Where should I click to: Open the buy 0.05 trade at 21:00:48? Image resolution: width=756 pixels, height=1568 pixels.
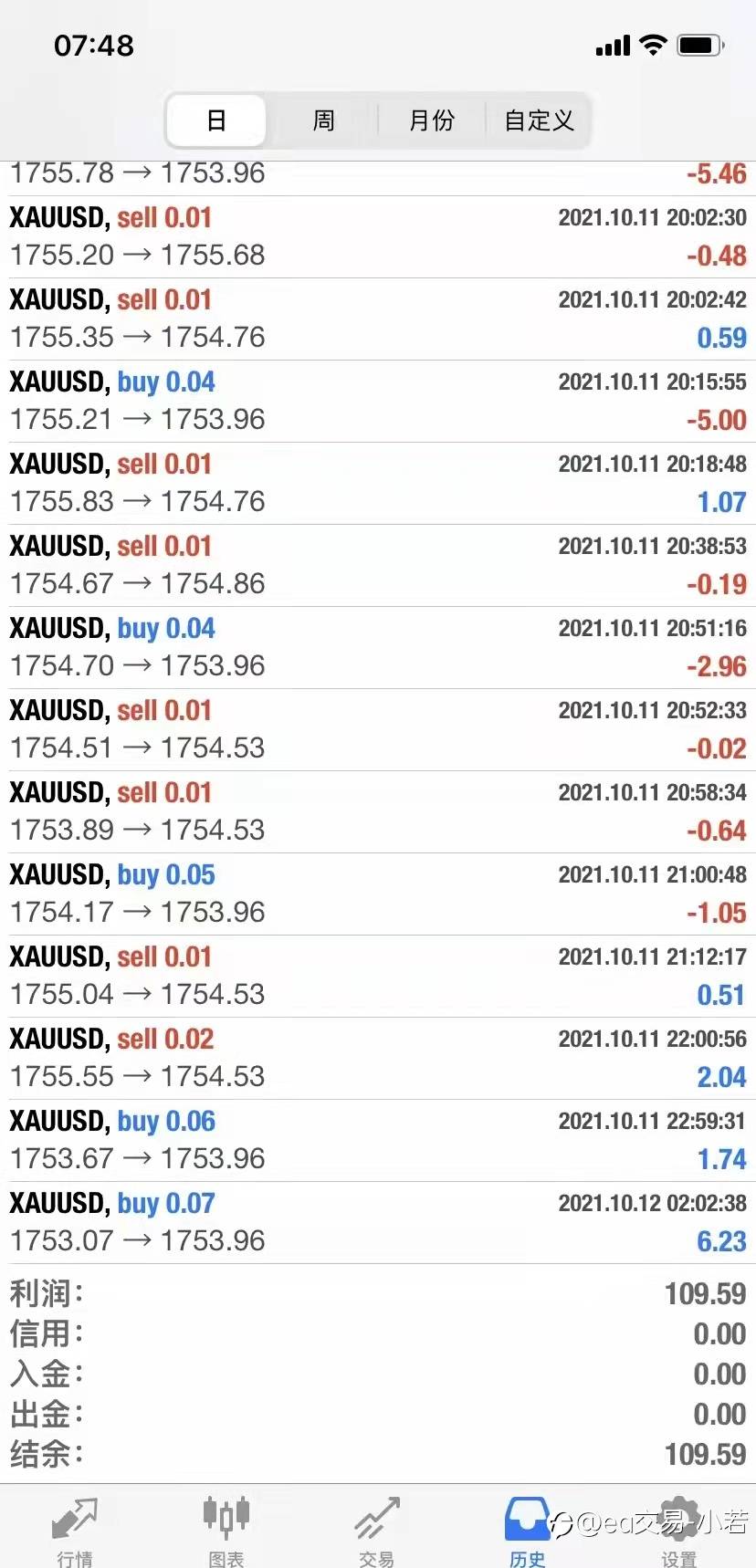click(378, 894)
